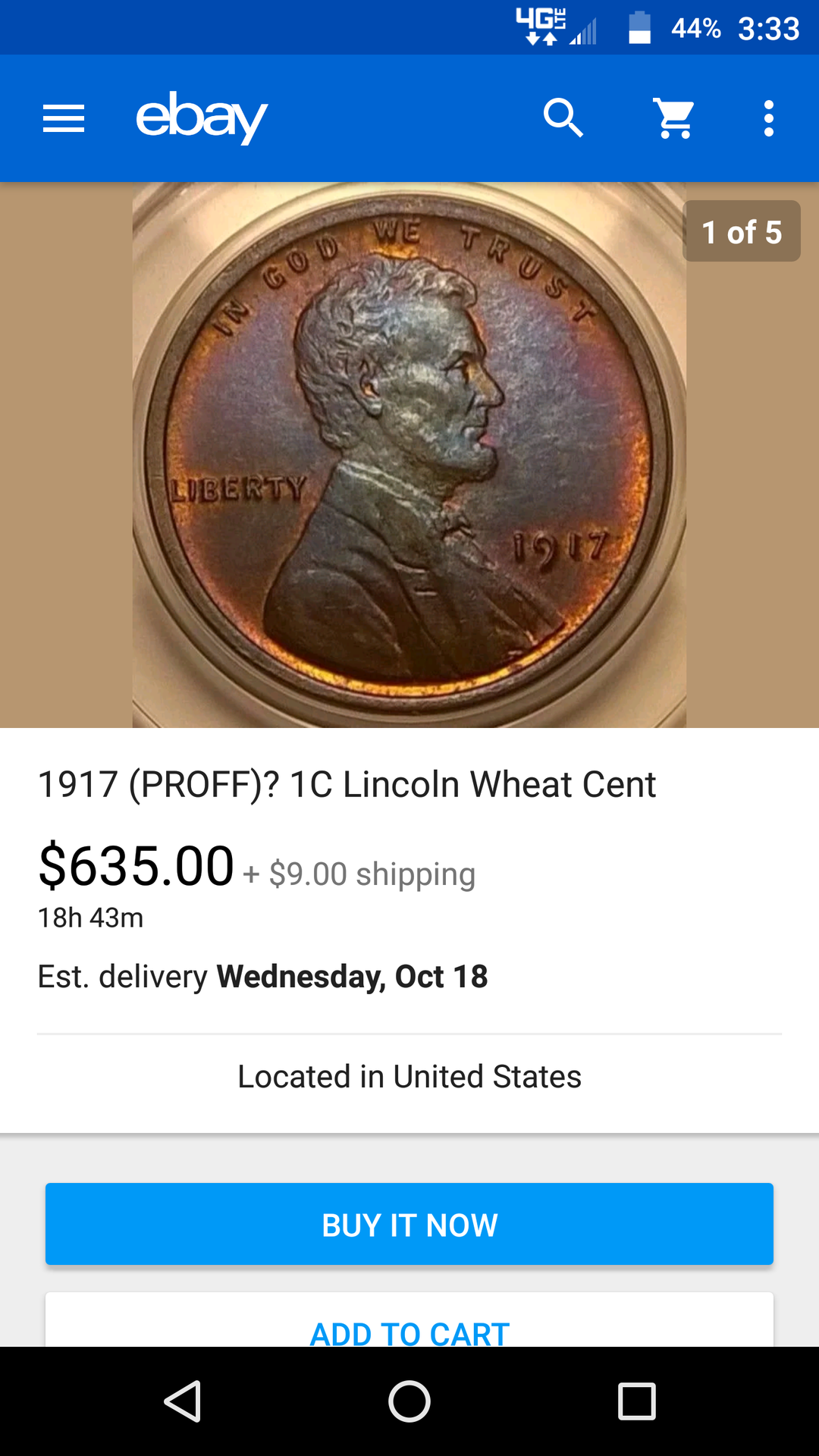View the 1917 Lincoln cent photo

click(409, 455)
